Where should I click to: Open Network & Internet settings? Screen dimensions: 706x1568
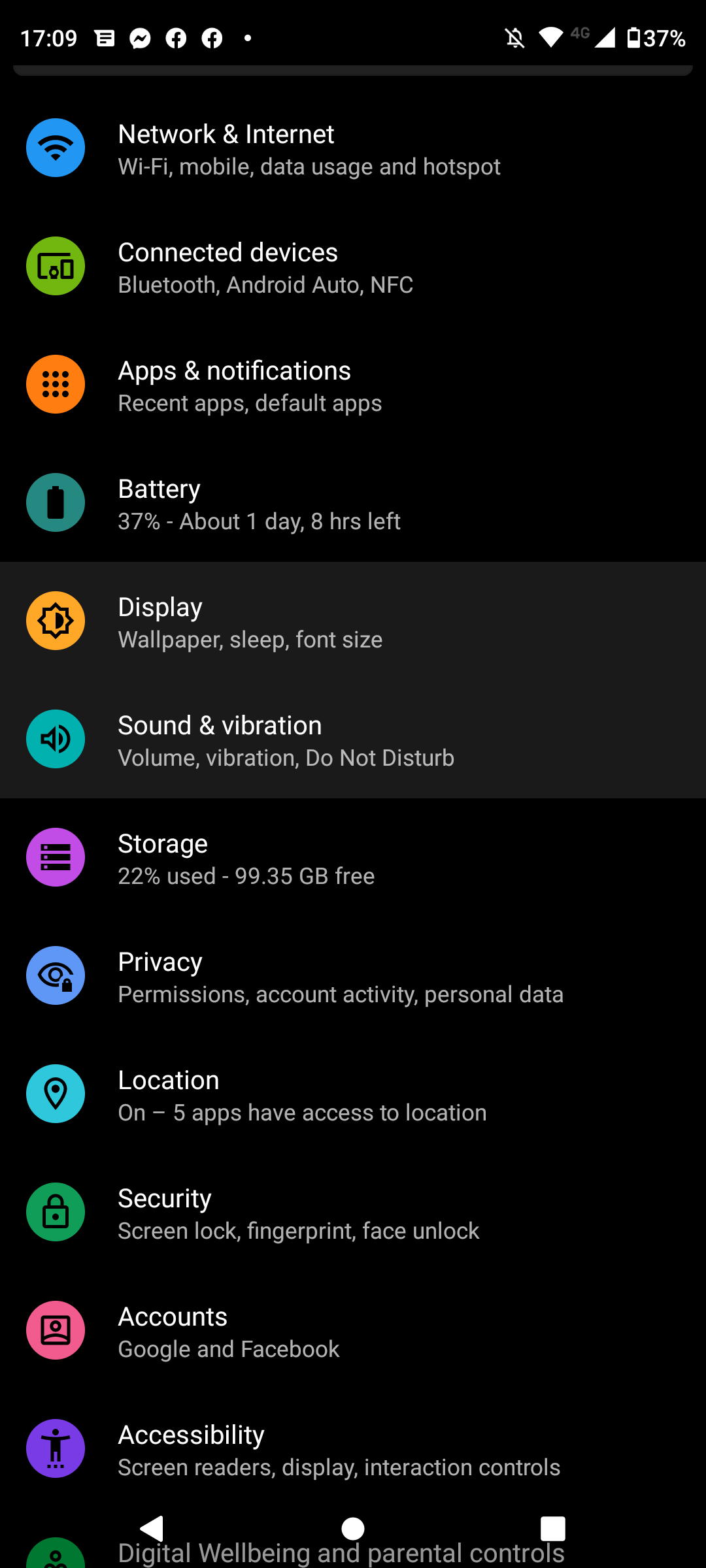[x=353, y=149]
